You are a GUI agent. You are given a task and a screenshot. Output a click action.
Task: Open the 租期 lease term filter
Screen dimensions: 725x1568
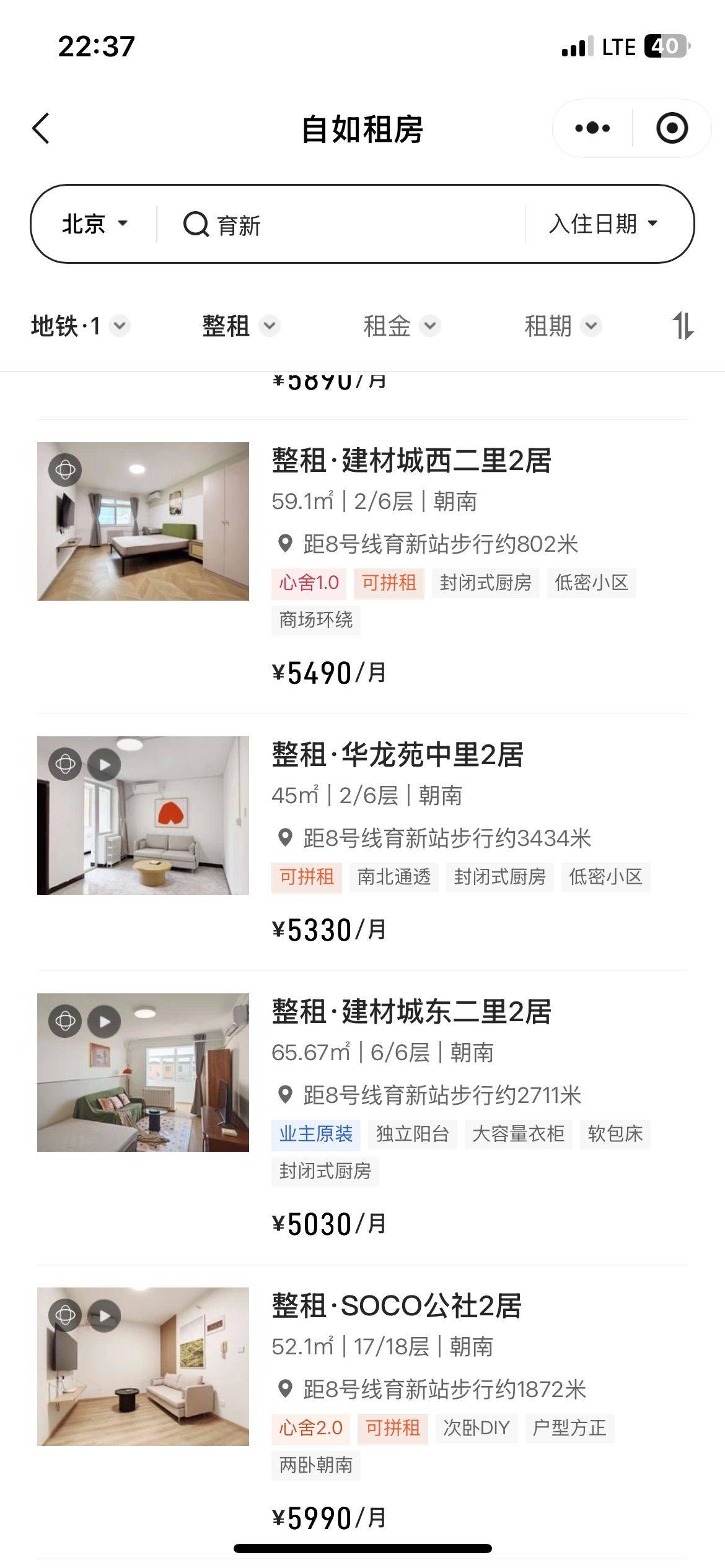point(562,326)
